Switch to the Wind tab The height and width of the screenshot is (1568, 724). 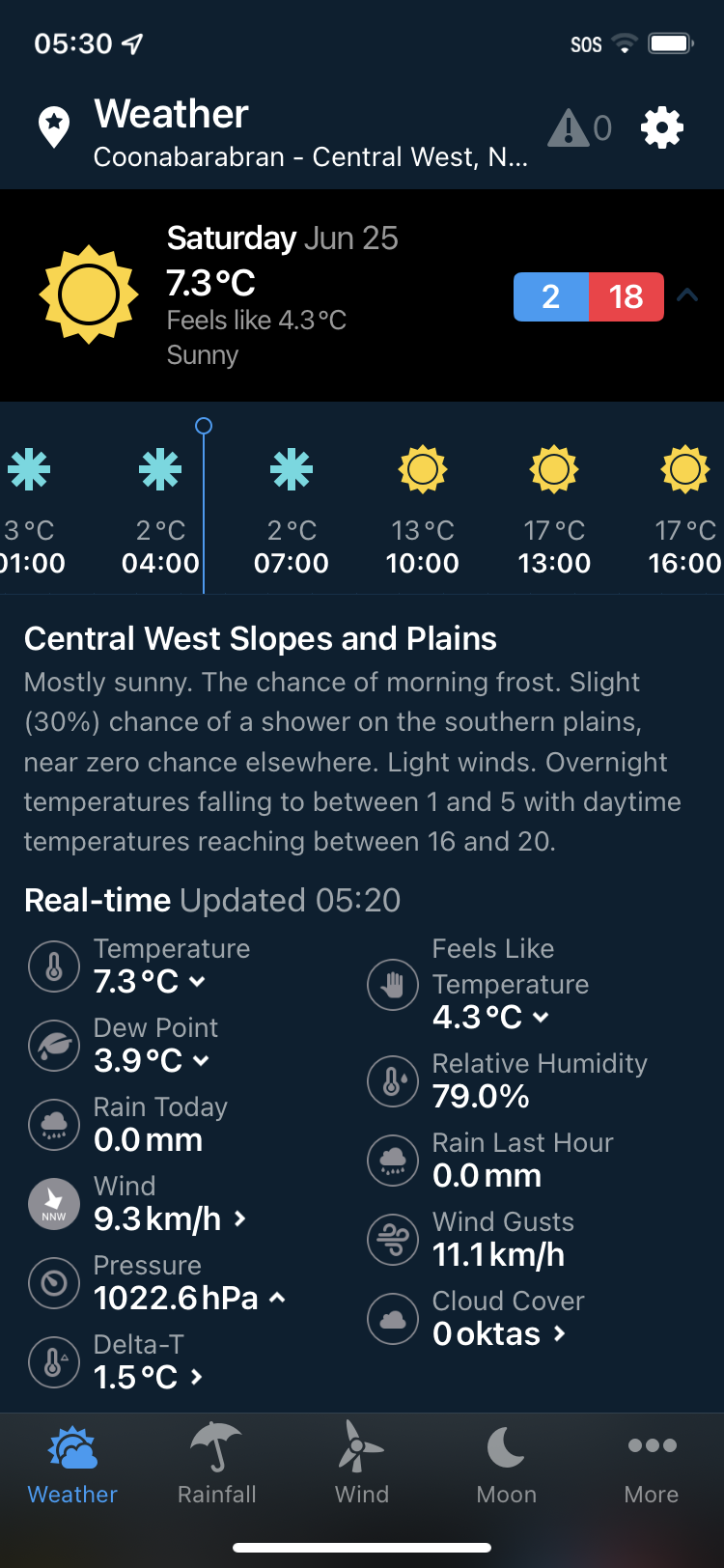[x=362, y=1464]
